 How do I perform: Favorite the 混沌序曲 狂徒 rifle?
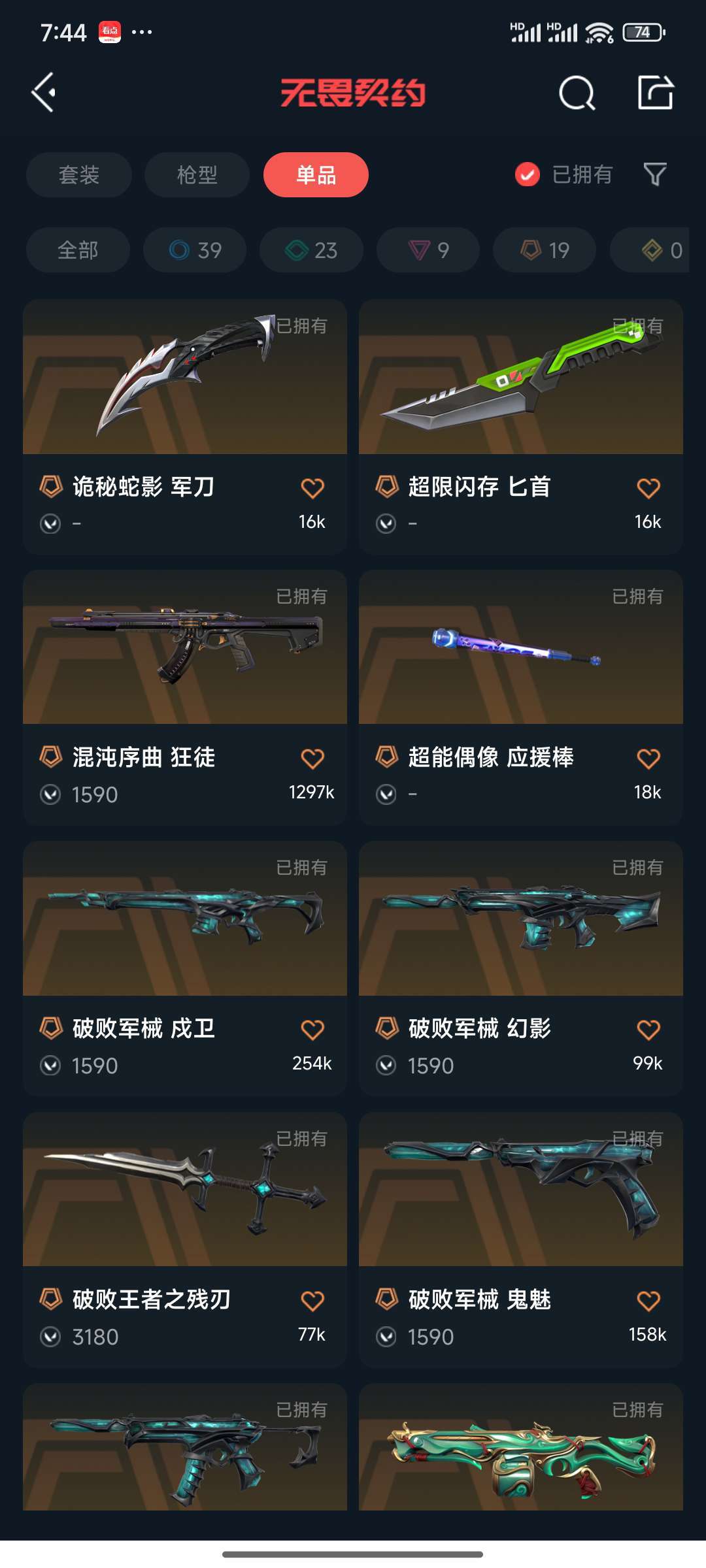[x=312, y=759]
